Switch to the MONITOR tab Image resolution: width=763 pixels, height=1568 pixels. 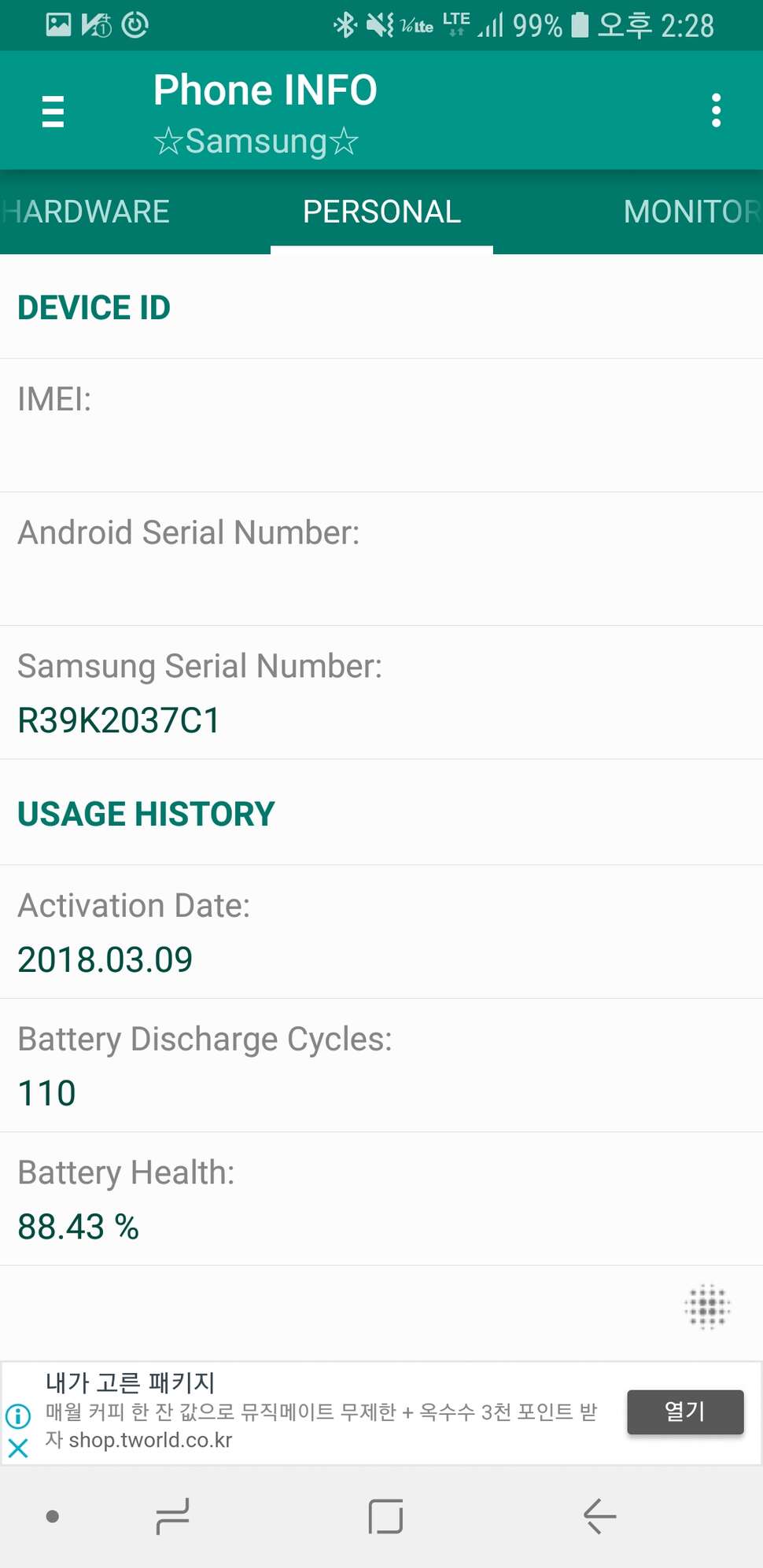tap(691, 212)
